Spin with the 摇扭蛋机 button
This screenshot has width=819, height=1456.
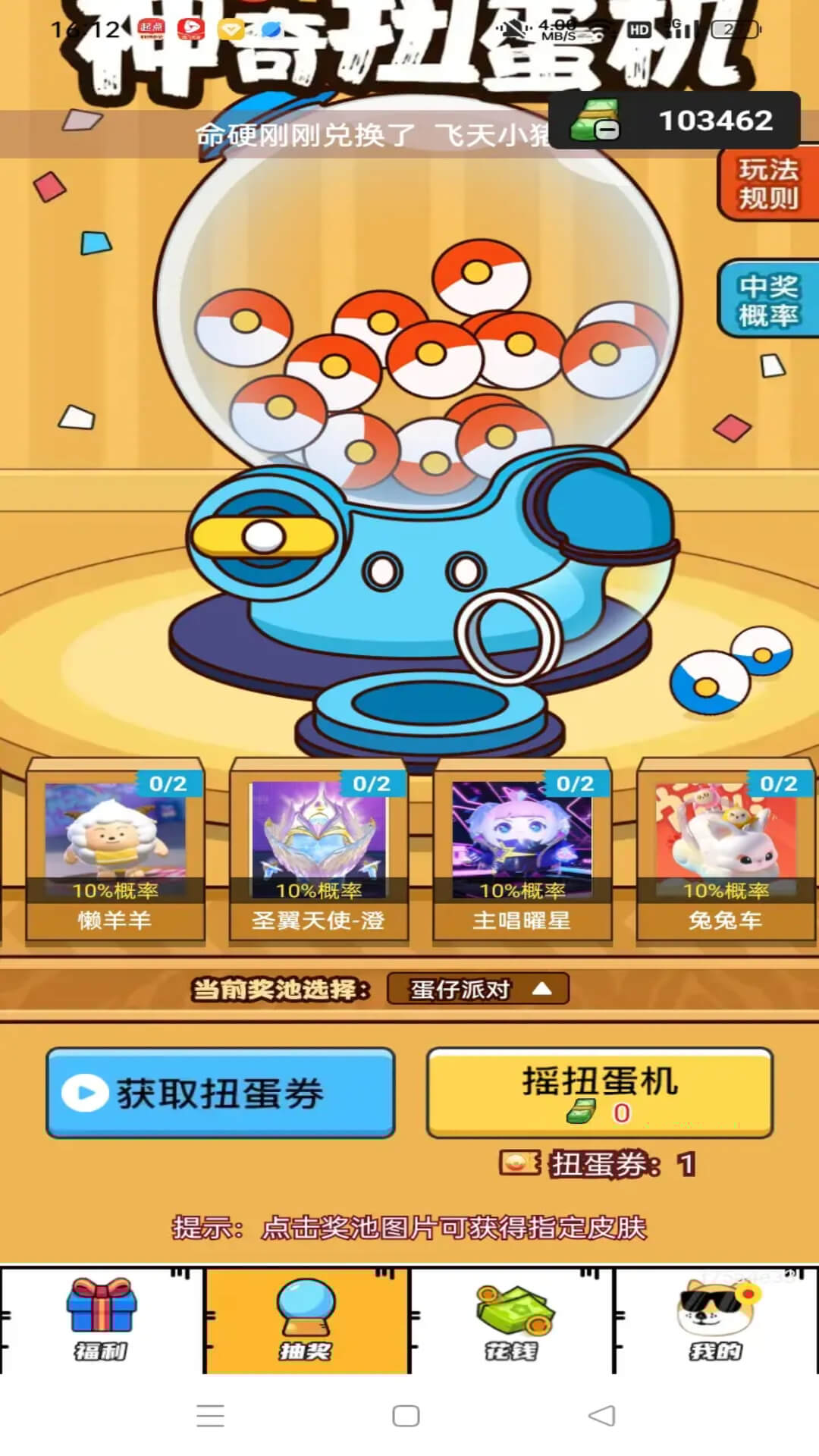click(599, 1093)
